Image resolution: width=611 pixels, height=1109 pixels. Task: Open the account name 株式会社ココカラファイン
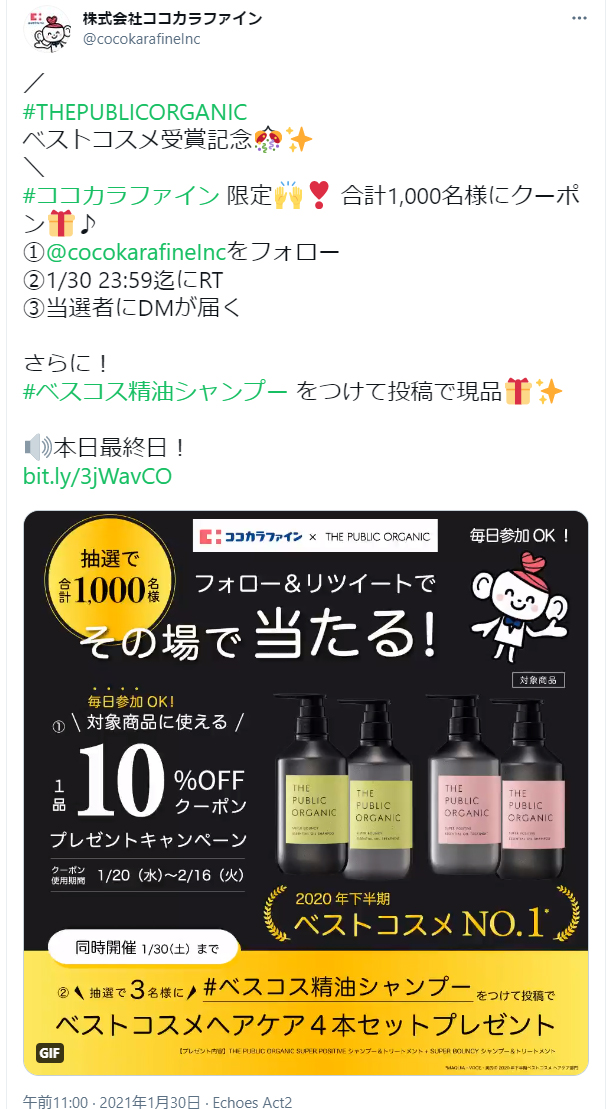click(172, 18)
